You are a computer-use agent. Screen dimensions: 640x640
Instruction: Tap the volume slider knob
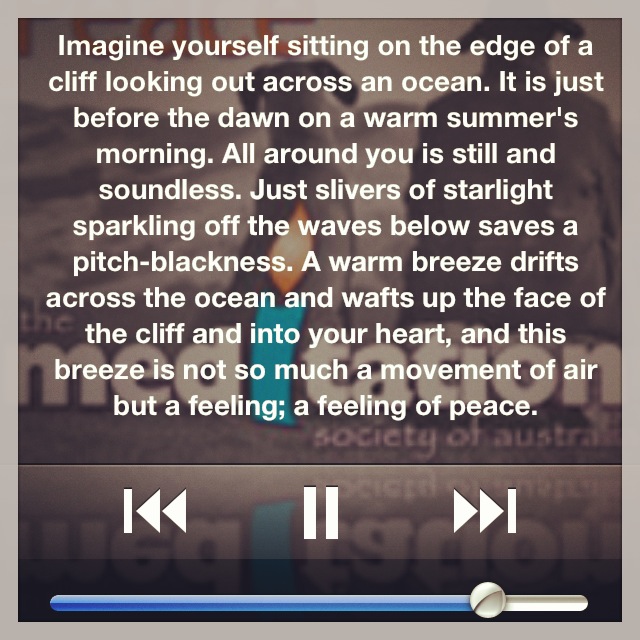(x=490, y=601)
